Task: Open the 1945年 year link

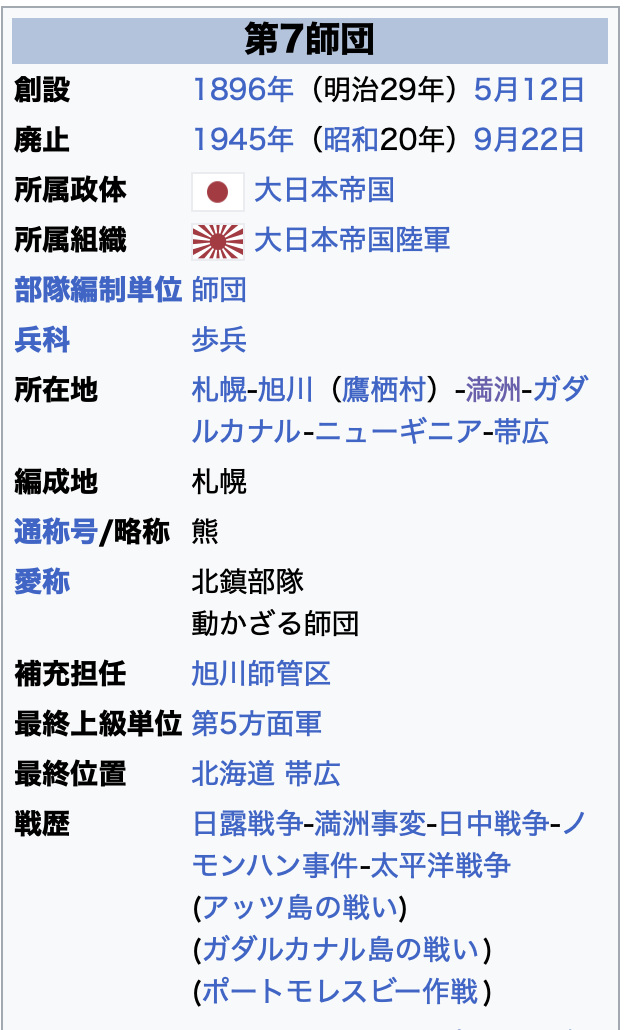Action: pyautogui.click(x=243, y=139)
